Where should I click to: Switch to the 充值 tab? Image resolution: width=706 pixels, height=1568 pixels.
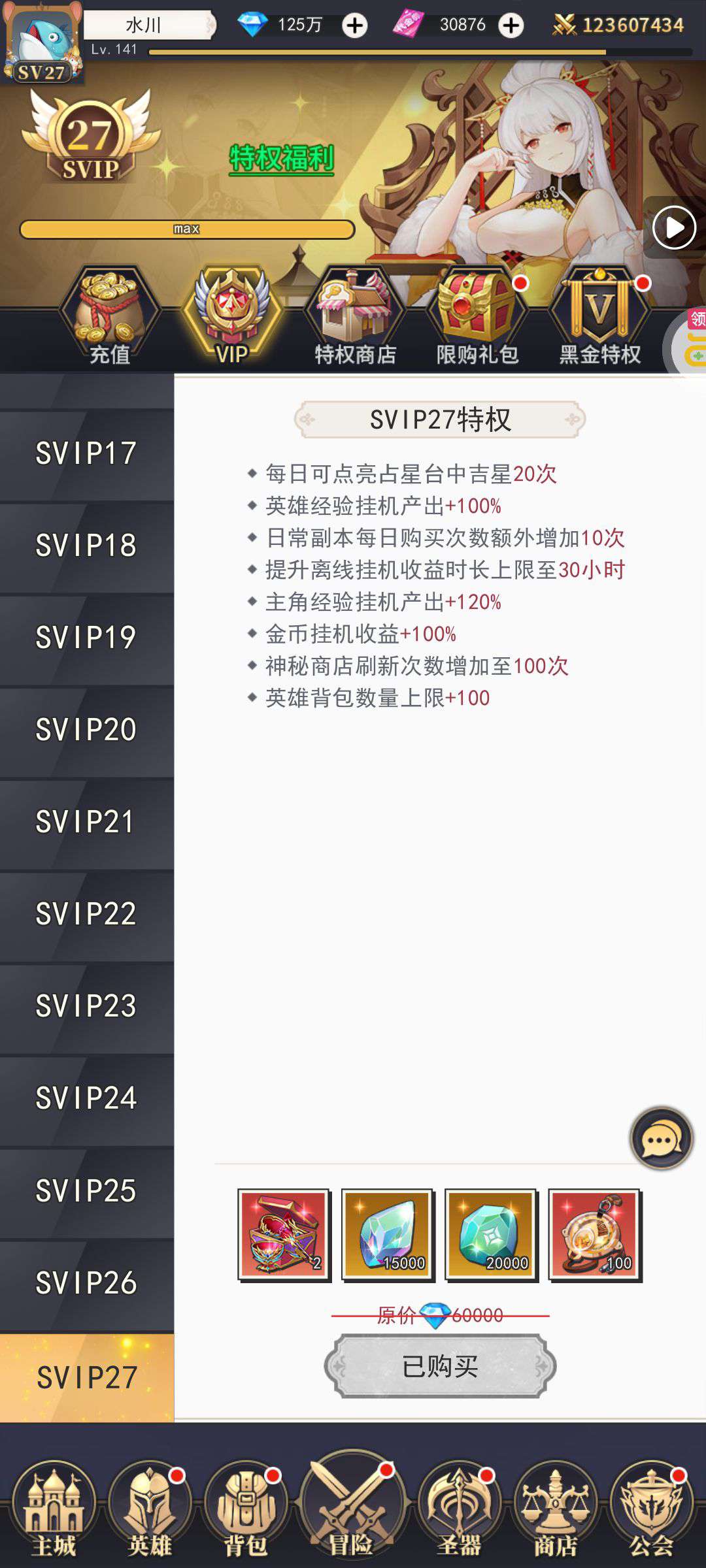coord(110,318)
